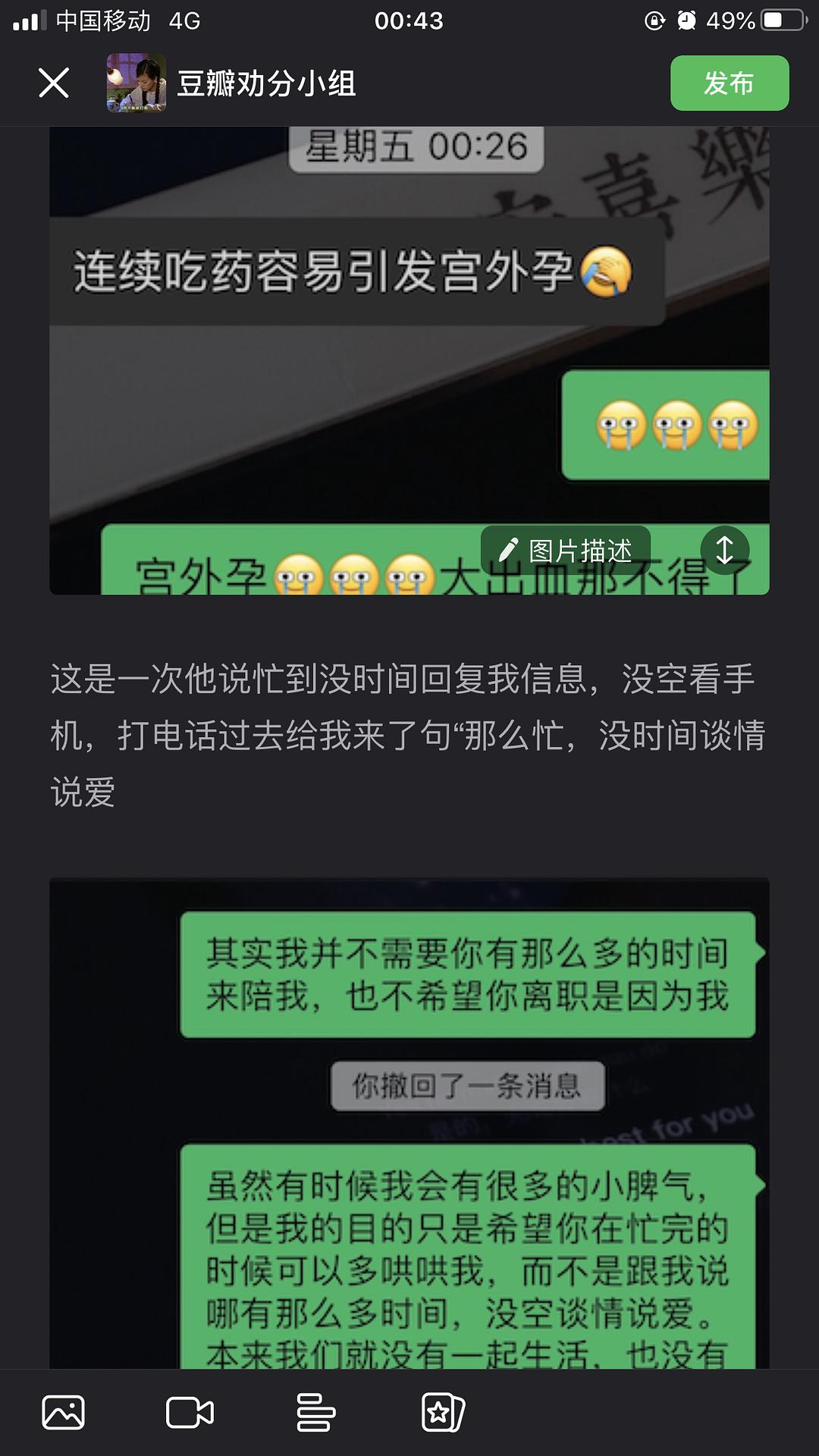Tap the reorder arrows on first image
The width and height of the screenshot is (819, 1456).
724,550
